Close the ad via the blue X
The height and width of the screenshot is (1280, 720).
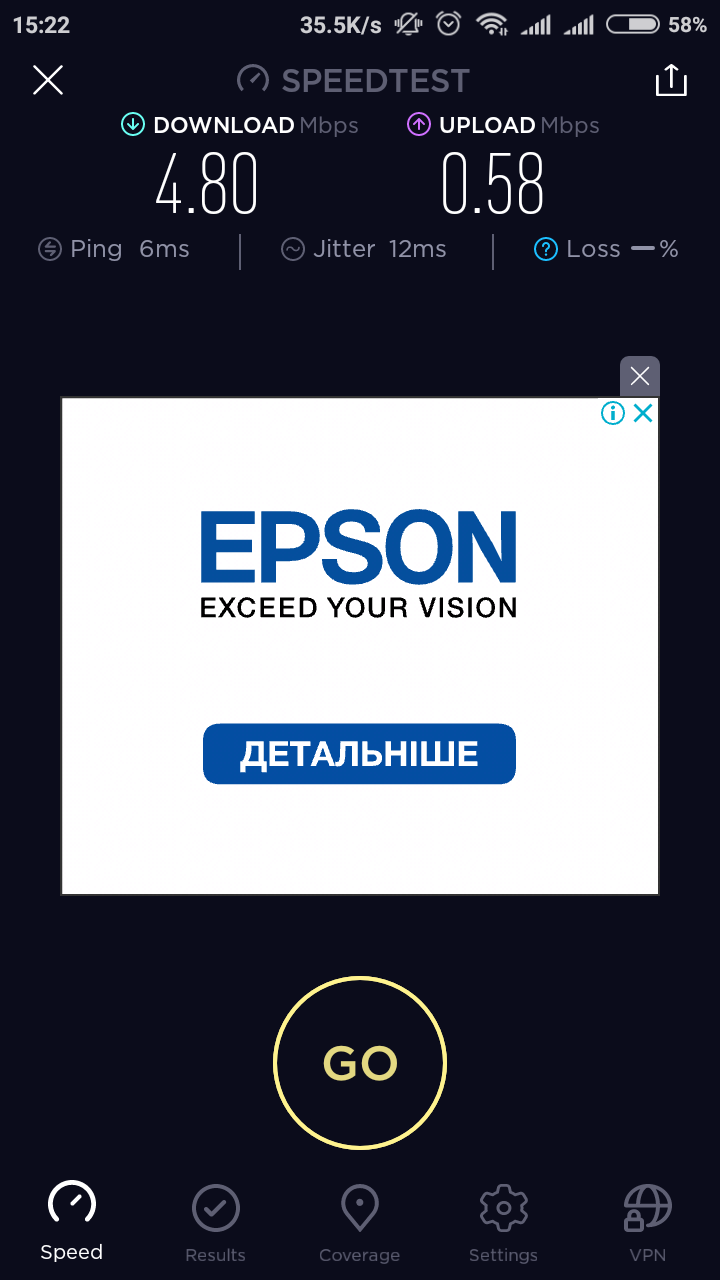click(x=643, y=413)
